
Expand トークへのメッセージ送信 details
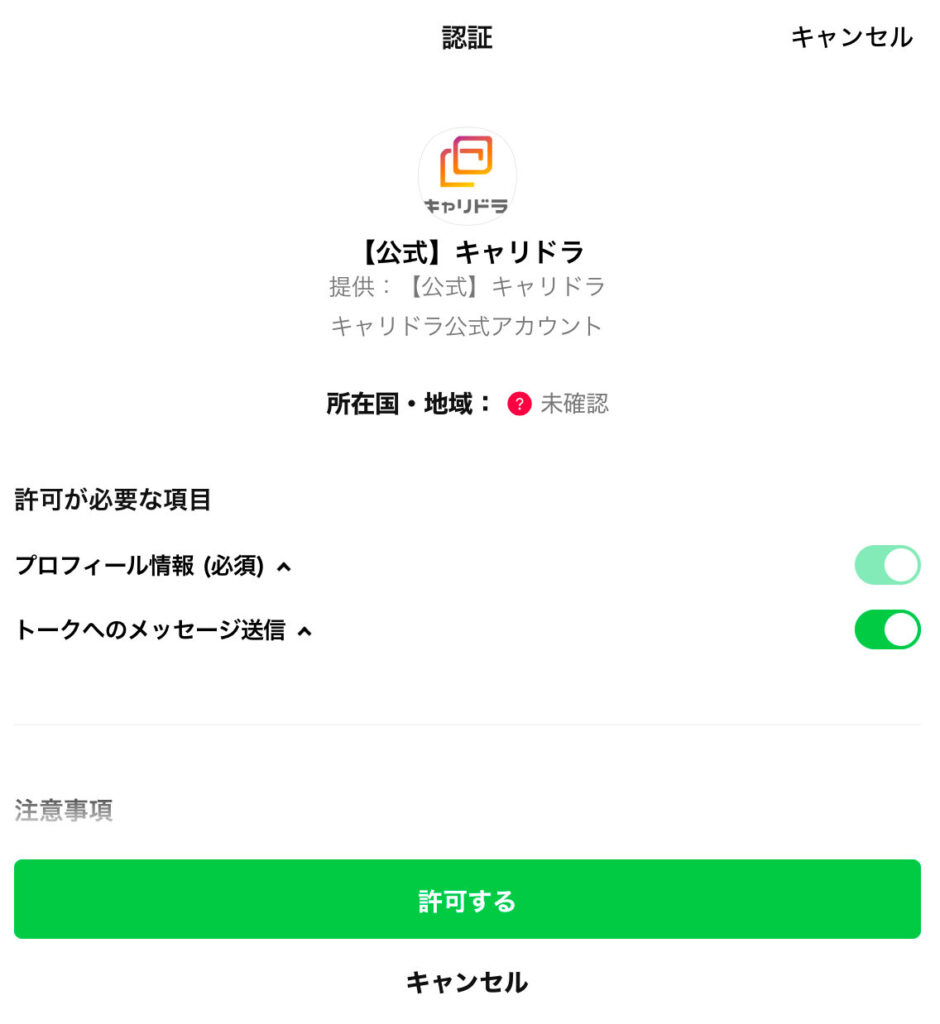[305, 631]
